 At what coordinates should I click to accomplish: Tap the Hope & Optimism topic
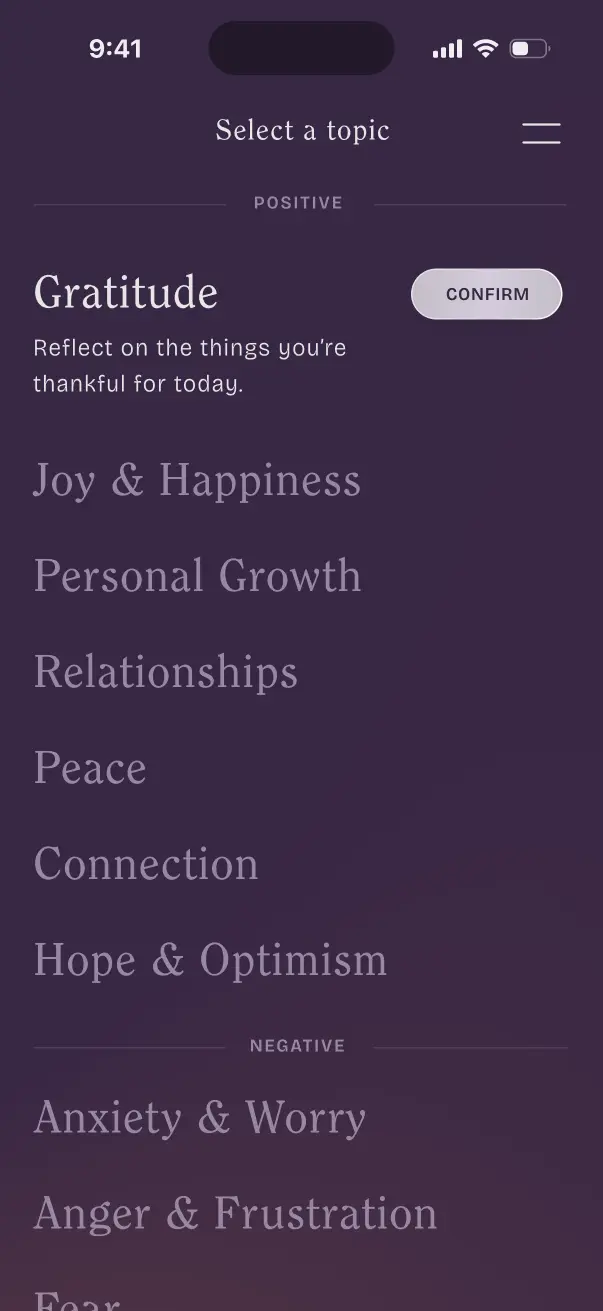click(x=210, y=960)
